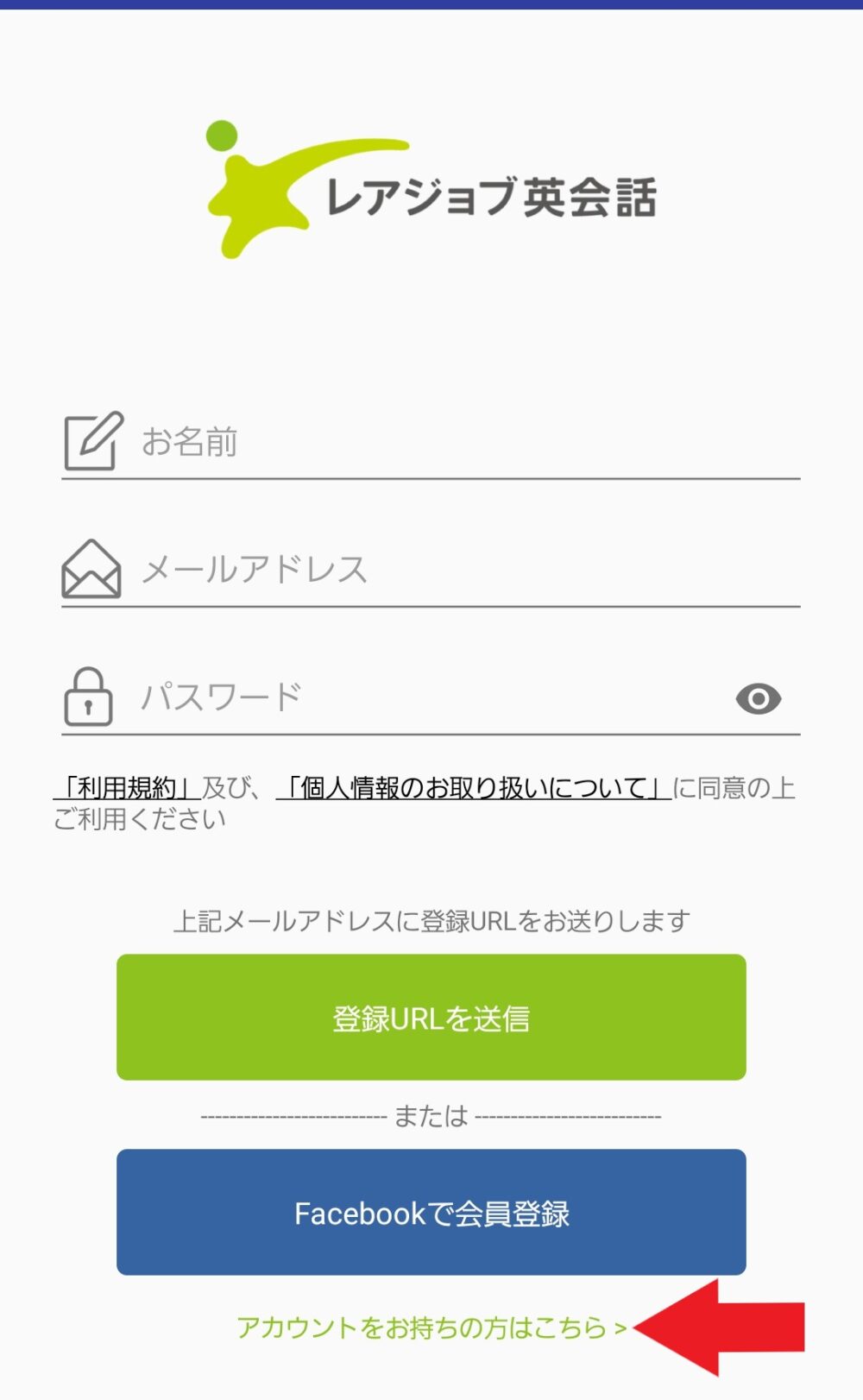Tap the お名前 name field

(x=431, y=442)
